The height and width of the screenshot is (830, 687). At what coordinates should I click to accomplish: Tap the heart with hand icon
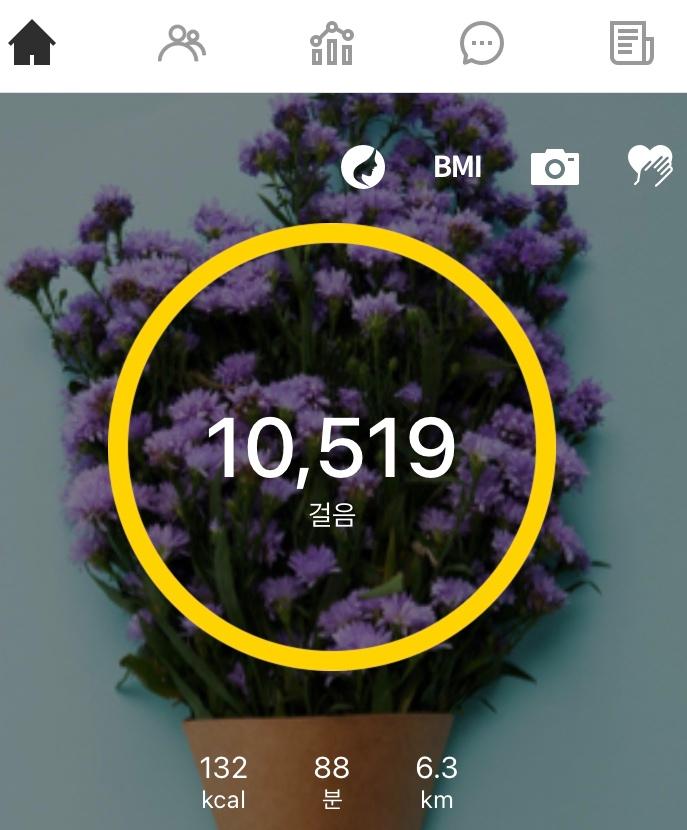pos(649,166)
